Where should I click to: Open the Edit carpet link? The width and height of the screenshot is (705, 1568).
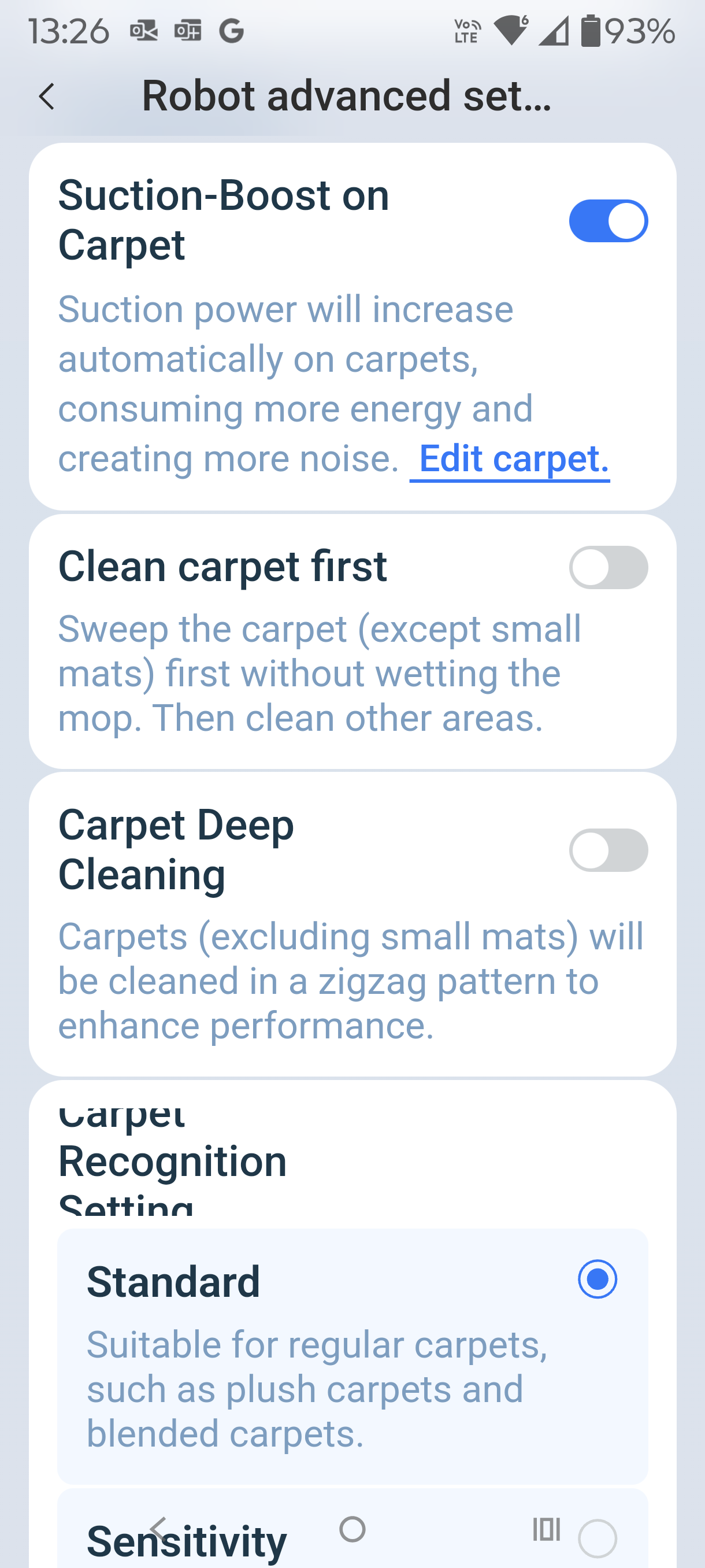pos(512,459)
